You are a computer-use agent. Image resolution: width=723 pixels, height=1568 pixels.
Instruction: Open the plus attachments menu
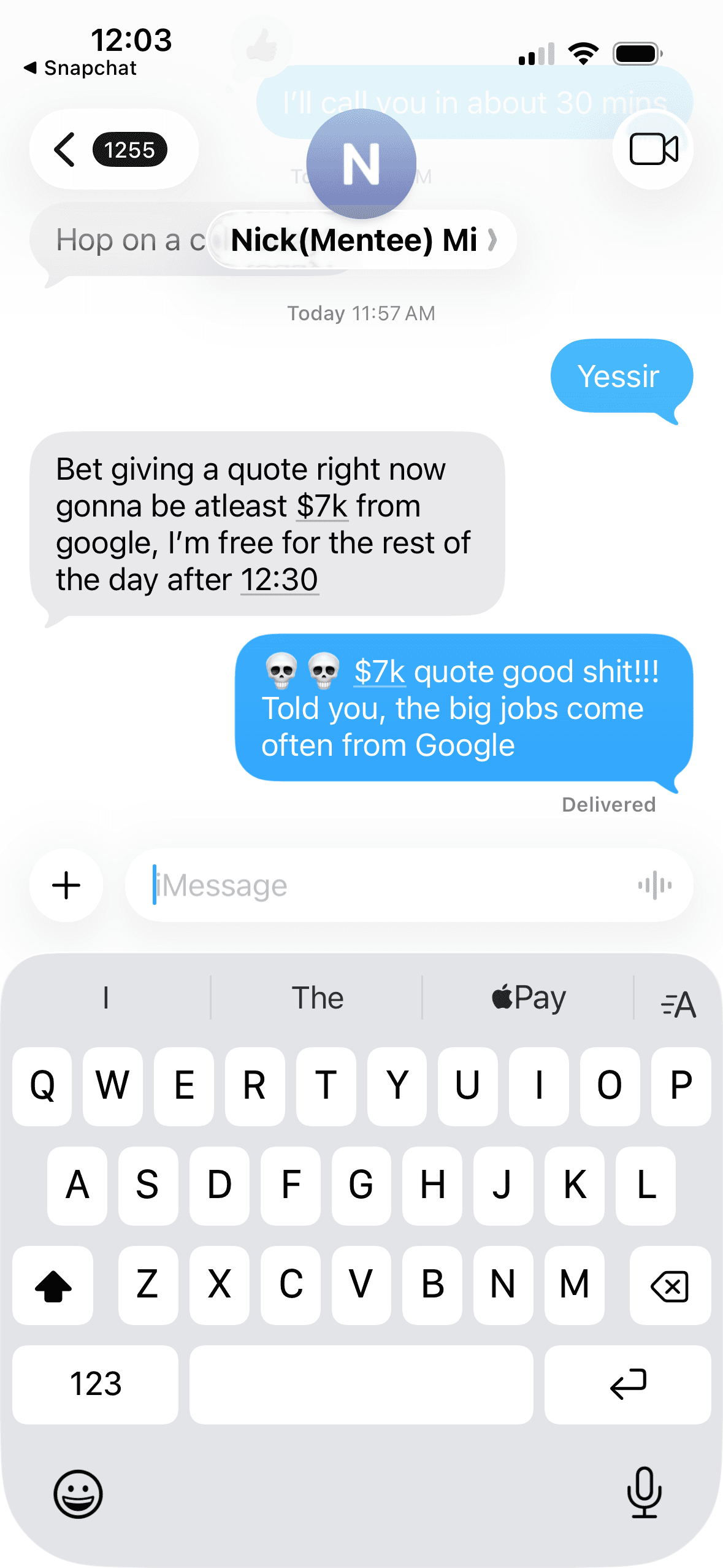(66, 885)
